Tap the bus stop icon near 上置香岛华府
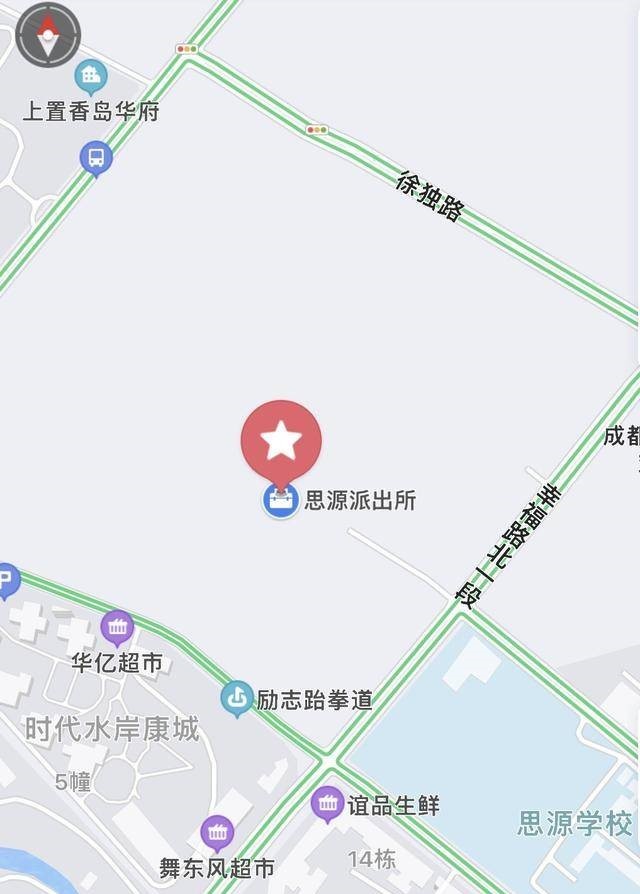 pos(96,157)
